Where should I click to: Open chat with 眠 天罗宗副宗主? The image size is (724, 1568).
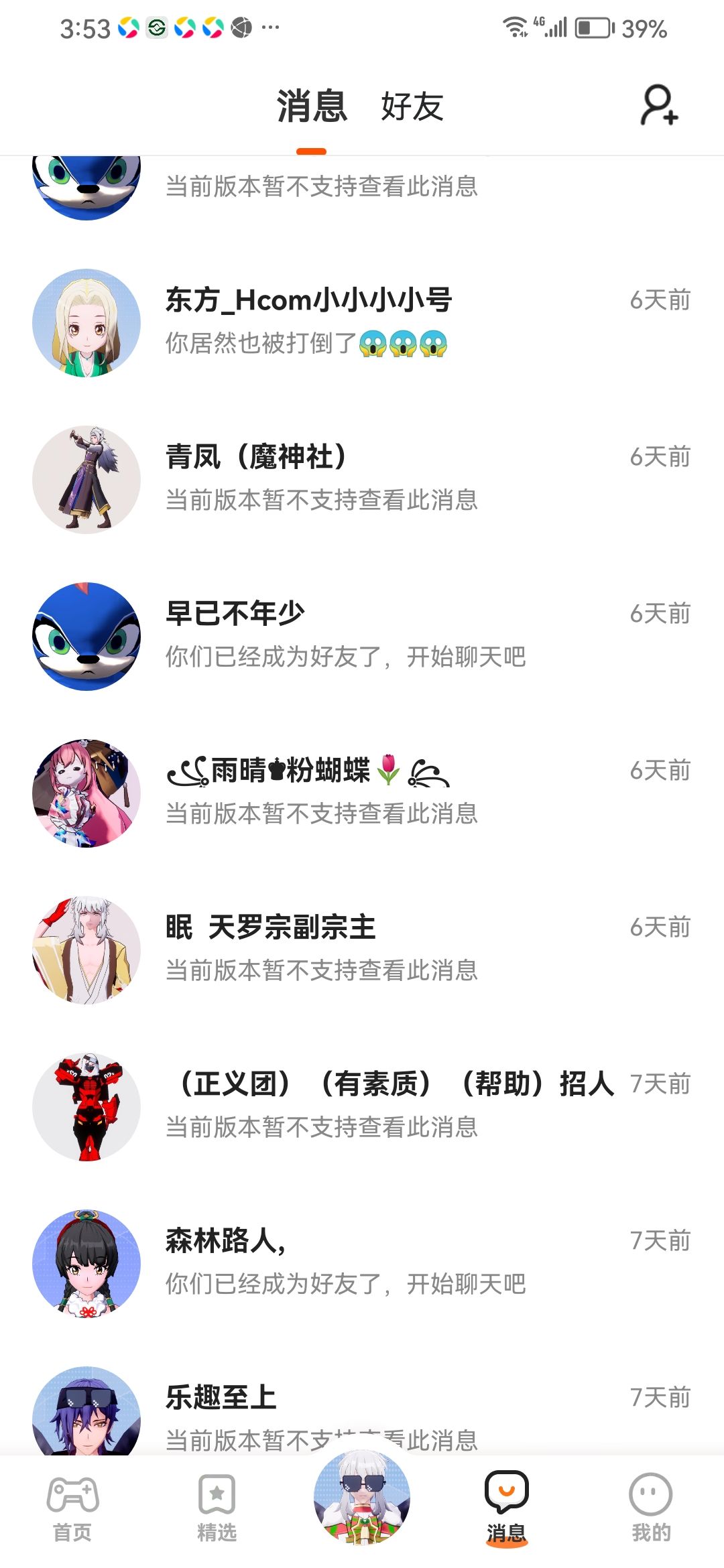coord(362,950)
